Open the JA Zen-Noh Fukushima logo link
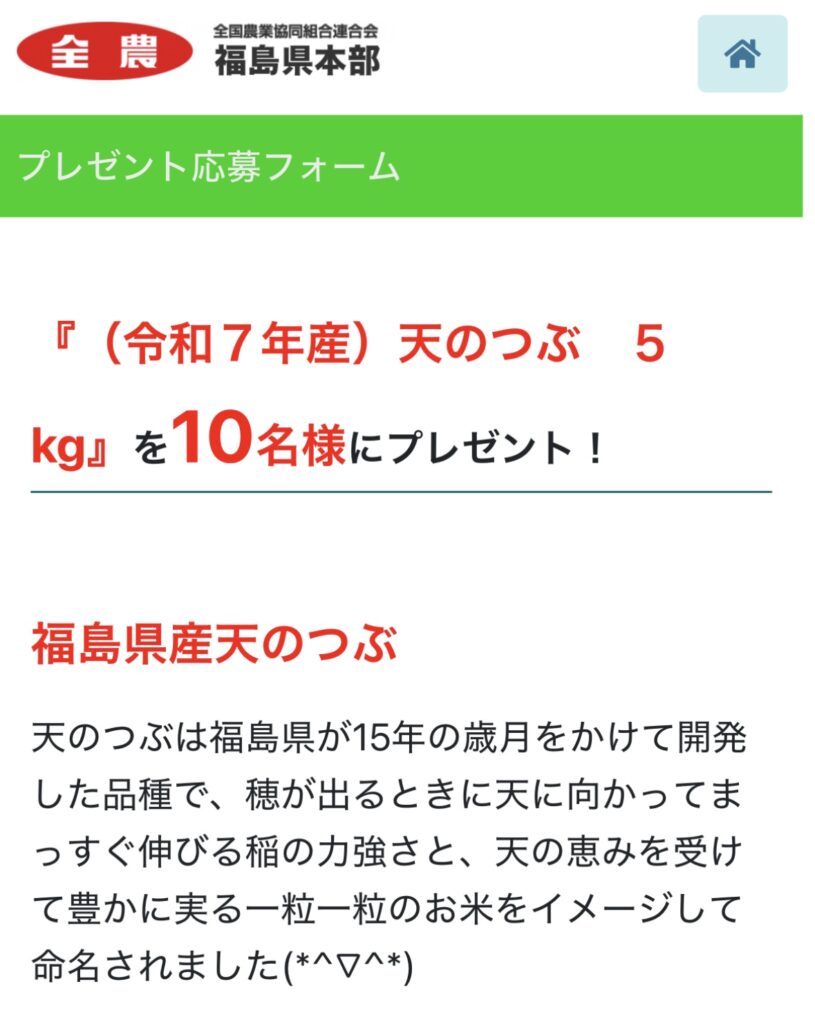Screen dimensions: 815x1024 point(198,50)
